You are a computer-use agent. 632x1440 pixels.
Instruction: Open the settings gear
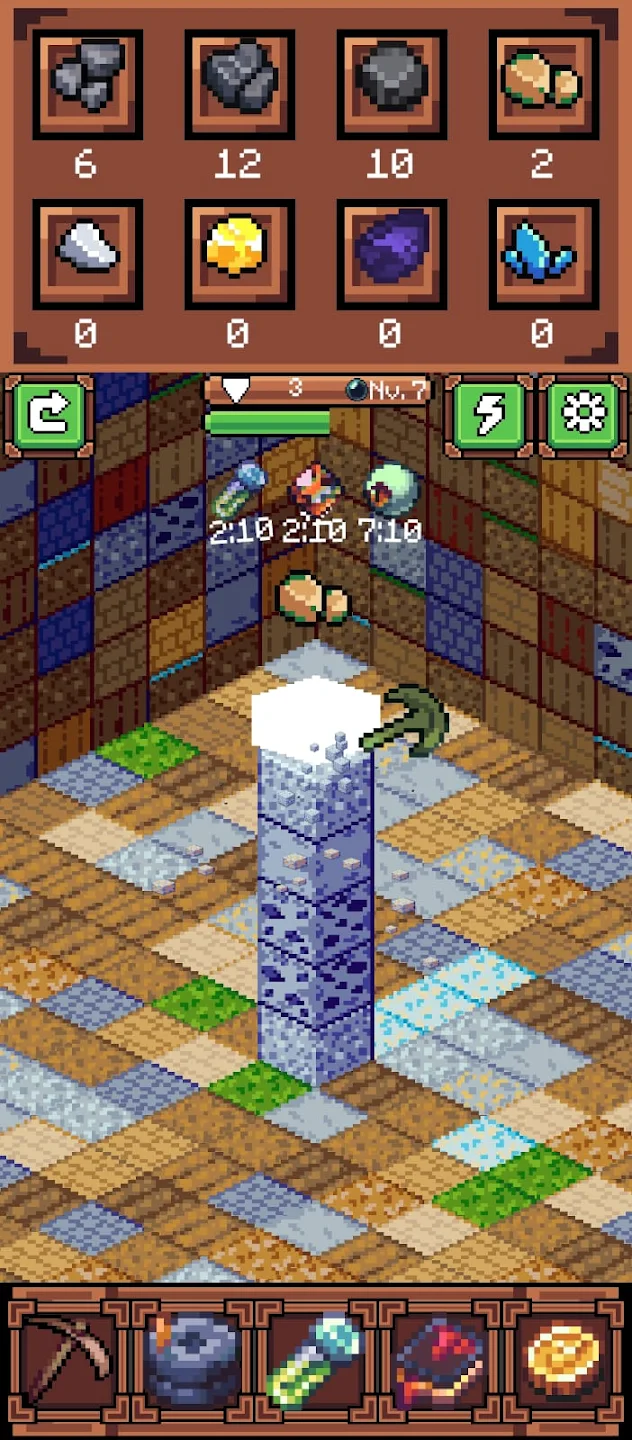click(x=583, y=415)
